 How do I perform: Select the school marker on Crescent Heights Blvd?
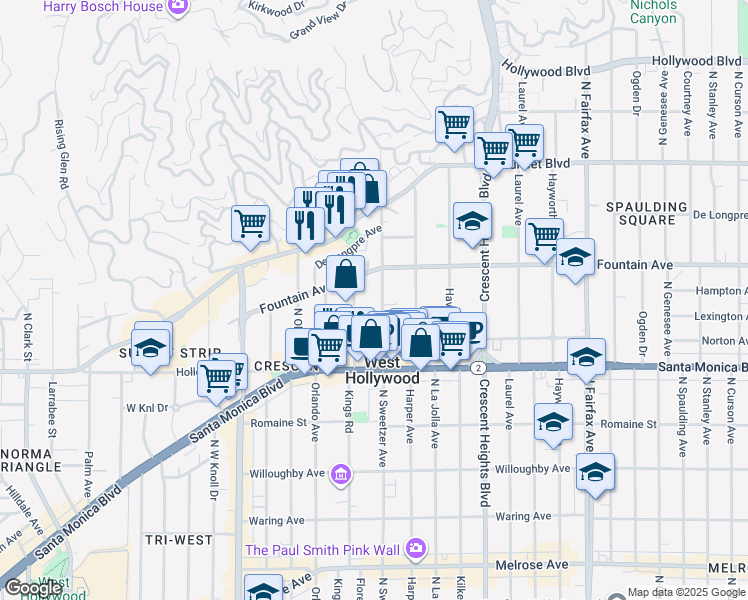[x=472, y=222]
